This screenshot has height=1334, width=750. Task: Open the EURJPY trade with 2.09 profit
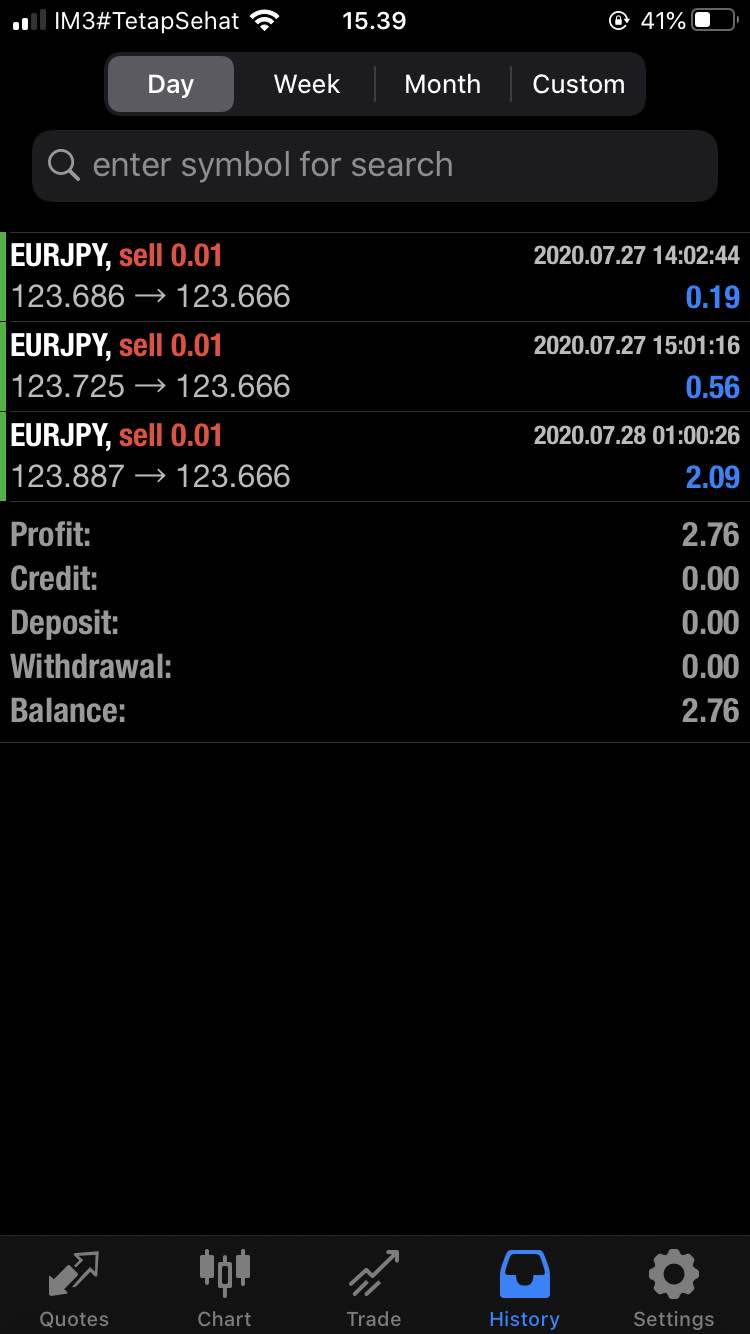coord(375,457)
